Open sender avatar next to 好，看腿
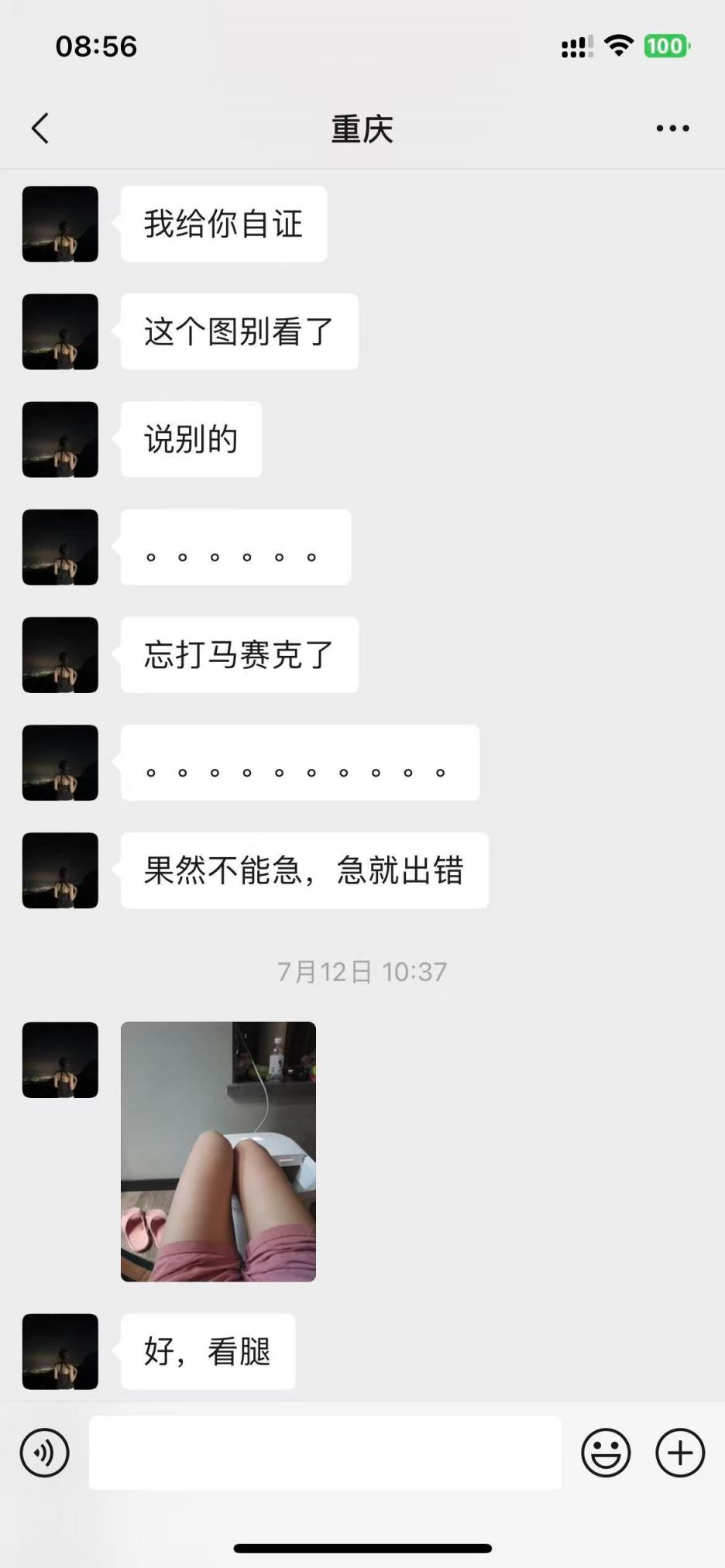 [x=60, y=1351]
